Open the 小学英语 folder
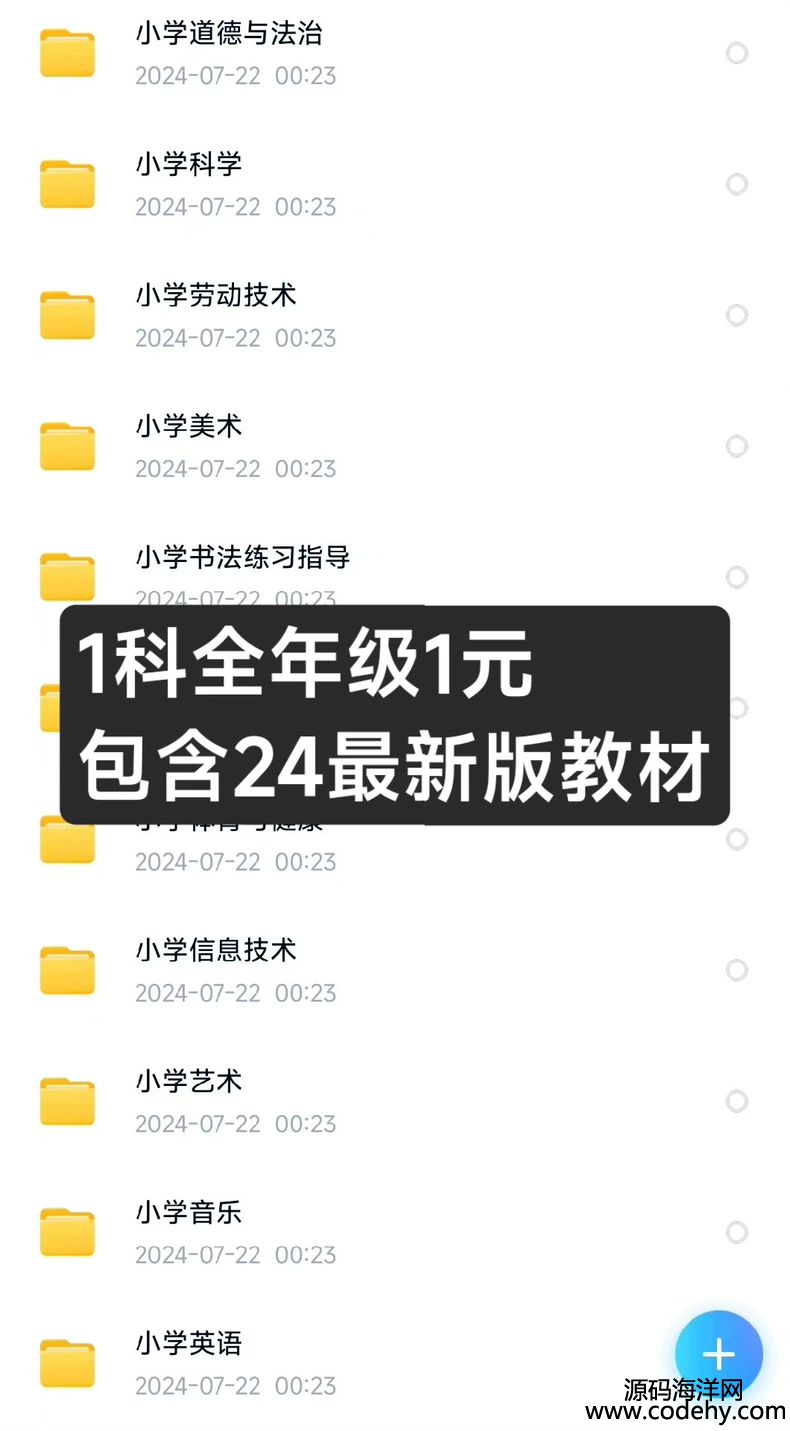790x1431 pixels. pos(189,1344)
